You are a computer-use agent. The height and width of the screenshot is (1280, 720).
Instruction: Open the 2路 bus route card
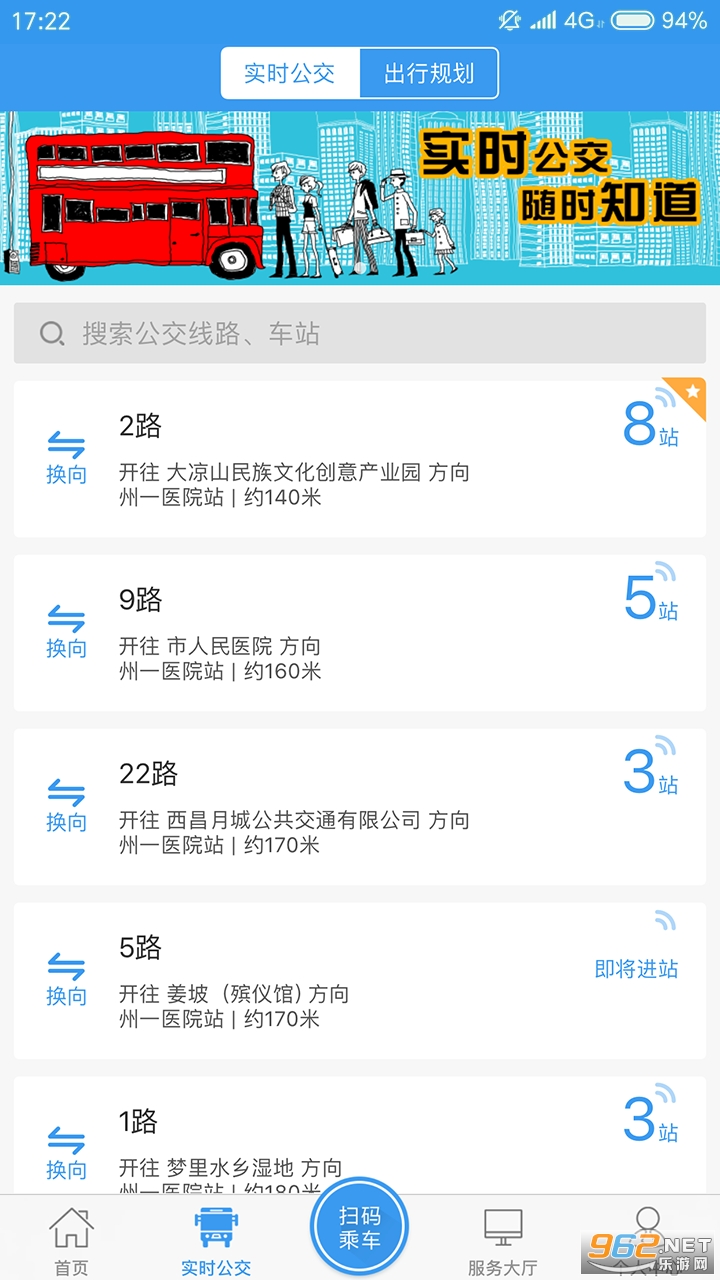[x=360, y=459]
